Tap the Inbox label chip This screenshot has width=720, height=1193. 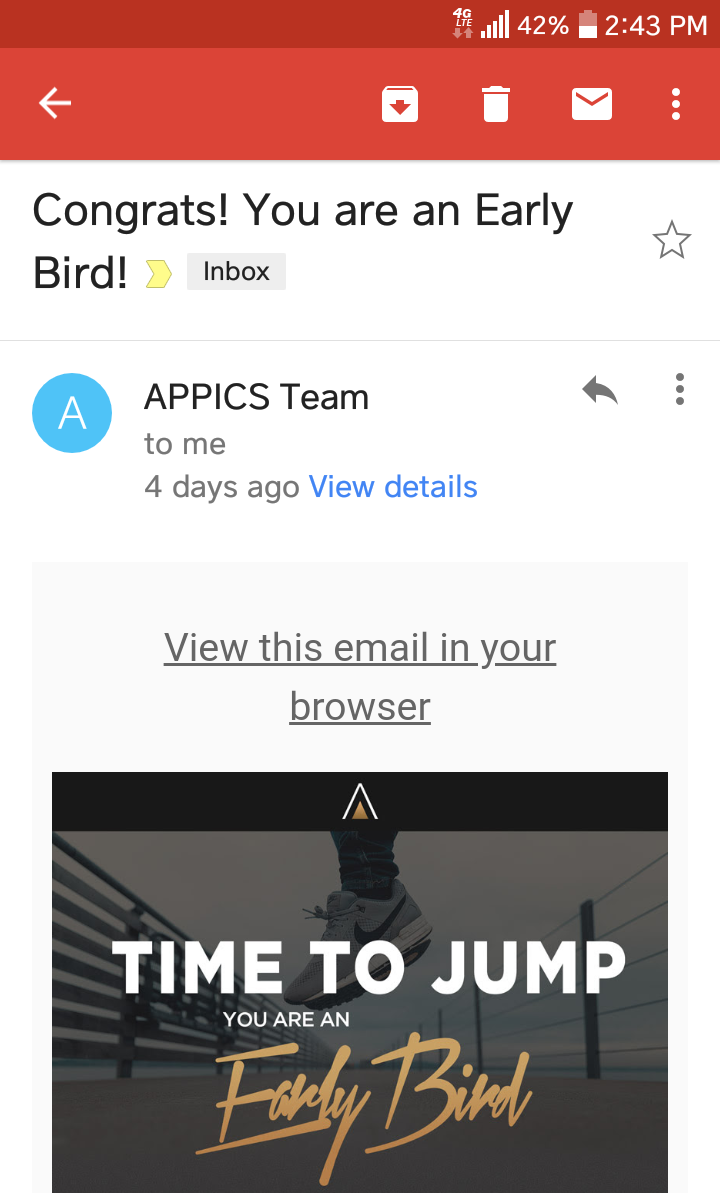click(x=236, y=272)
